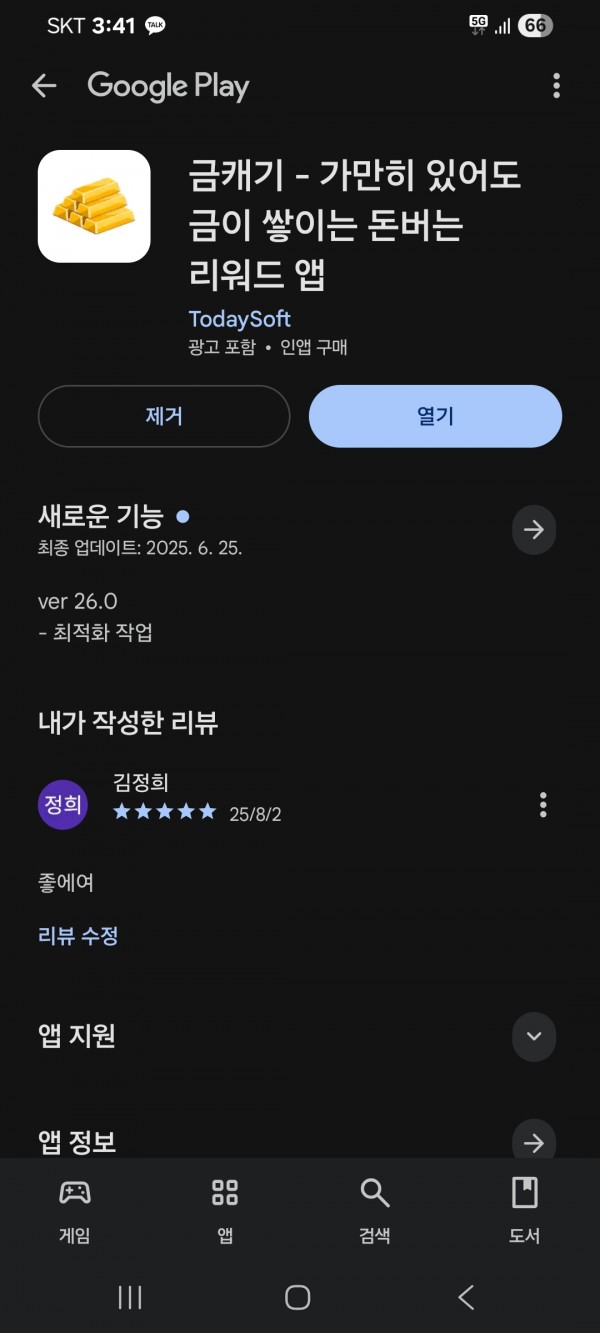Screen dimensions: 600x1333
Task: Open the TodaySoft developer page
Action: pos(239,319)
